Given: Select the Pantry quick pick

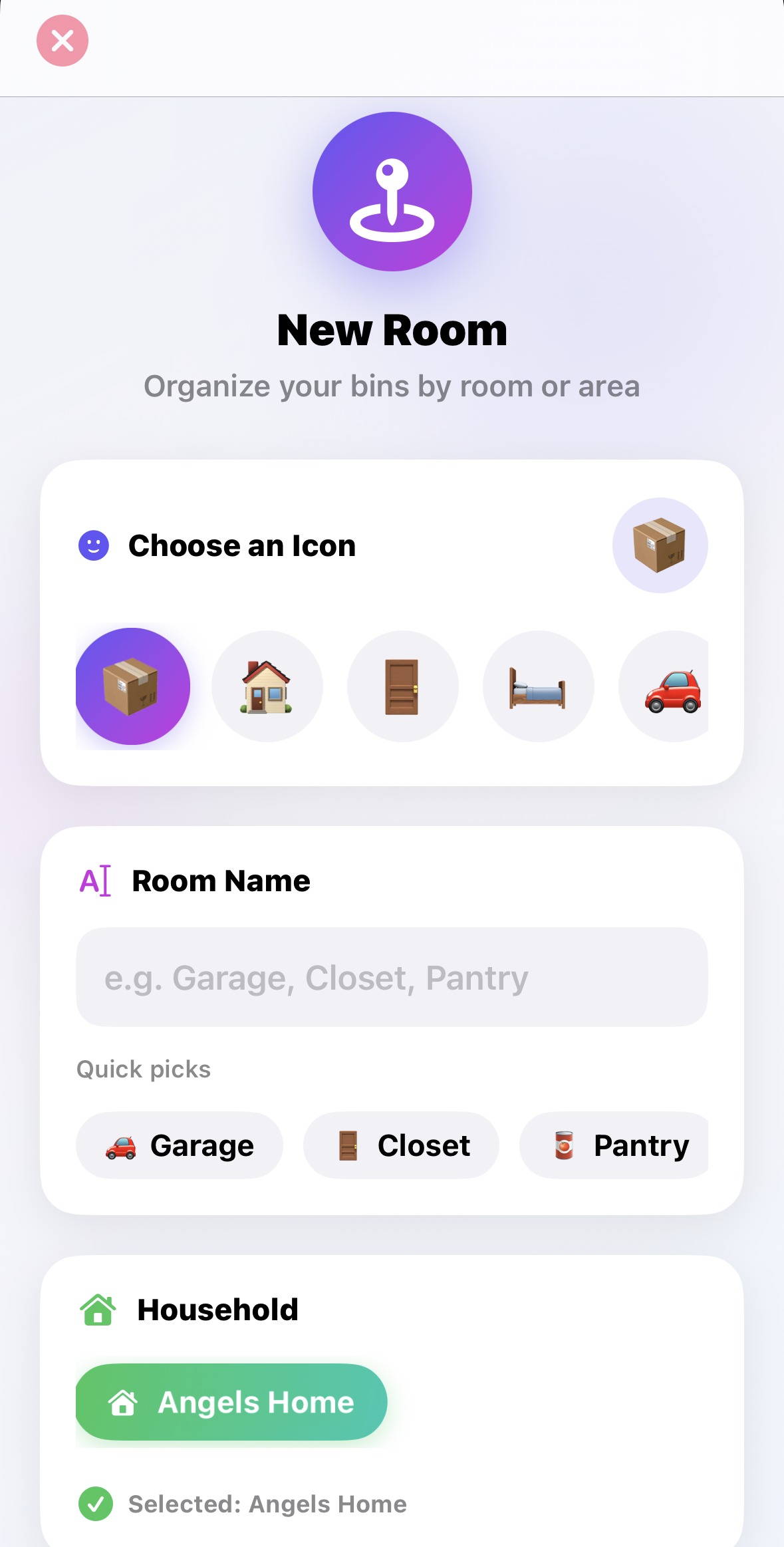Looking at the screenshot, I should (614, 1145).
